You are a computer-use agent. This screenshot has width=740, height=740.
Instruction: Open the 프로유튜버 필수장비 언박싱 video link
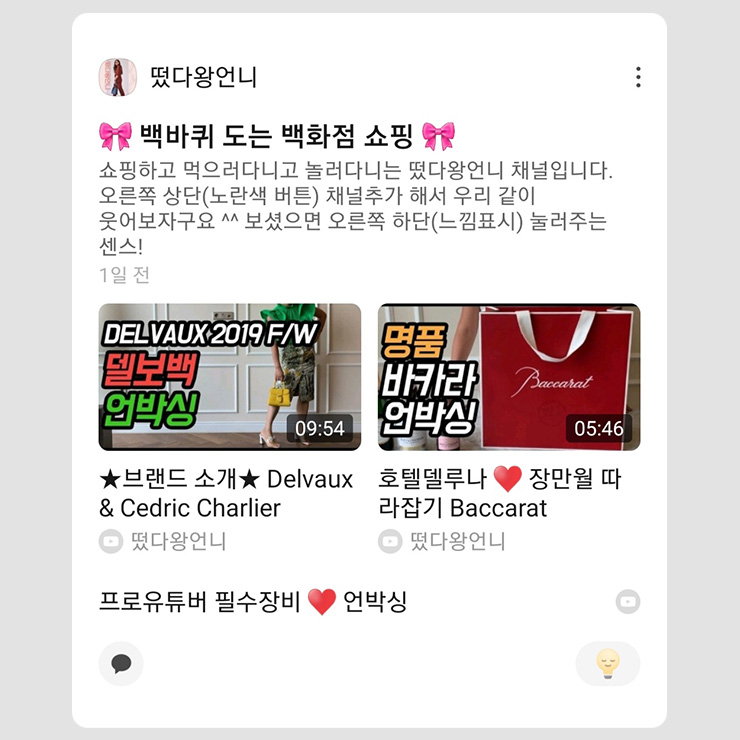pos(253,602)
